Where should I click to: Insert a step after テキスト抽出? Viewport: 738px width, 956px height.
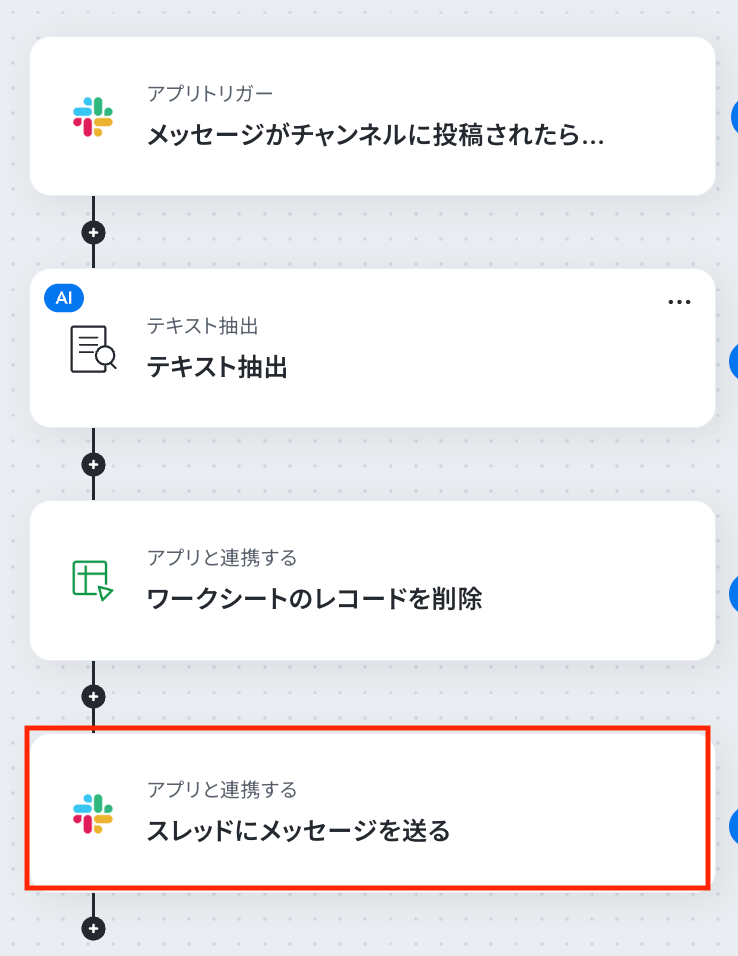pyautogui.click(x=94, y=464)
